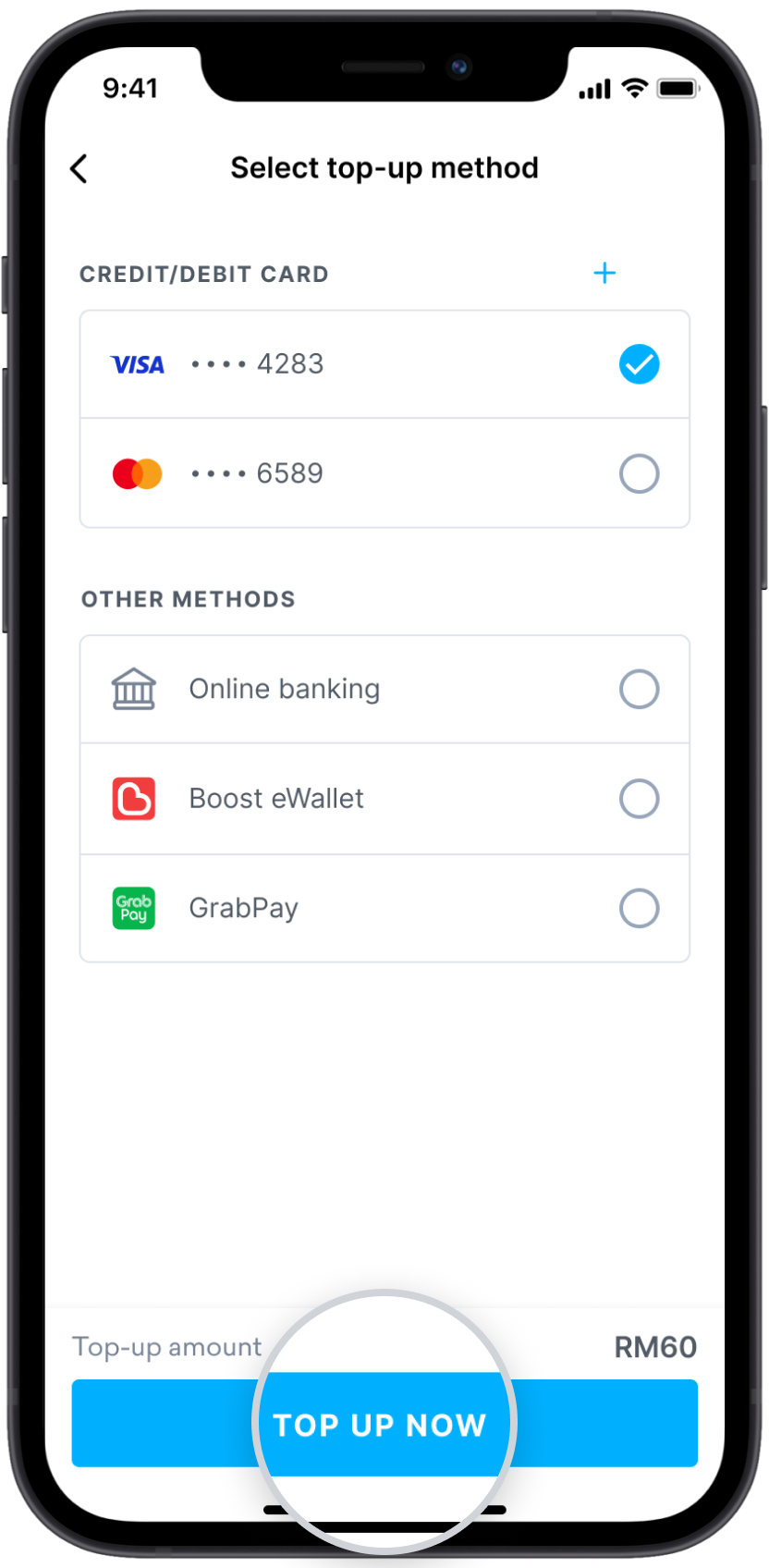This screenshot has height=1568, width=769.
Task: Pick Boost eWallet for top-up
Action: point(639,799)
